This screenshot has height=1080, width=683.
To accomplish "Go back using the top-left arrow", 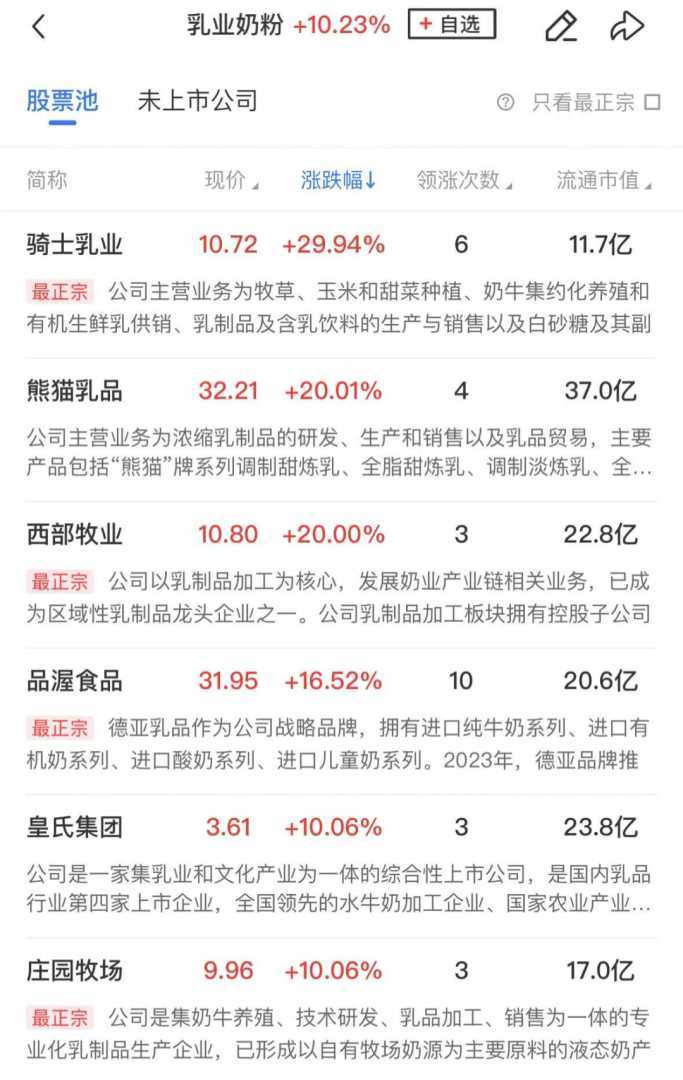I will click(38, 27).
